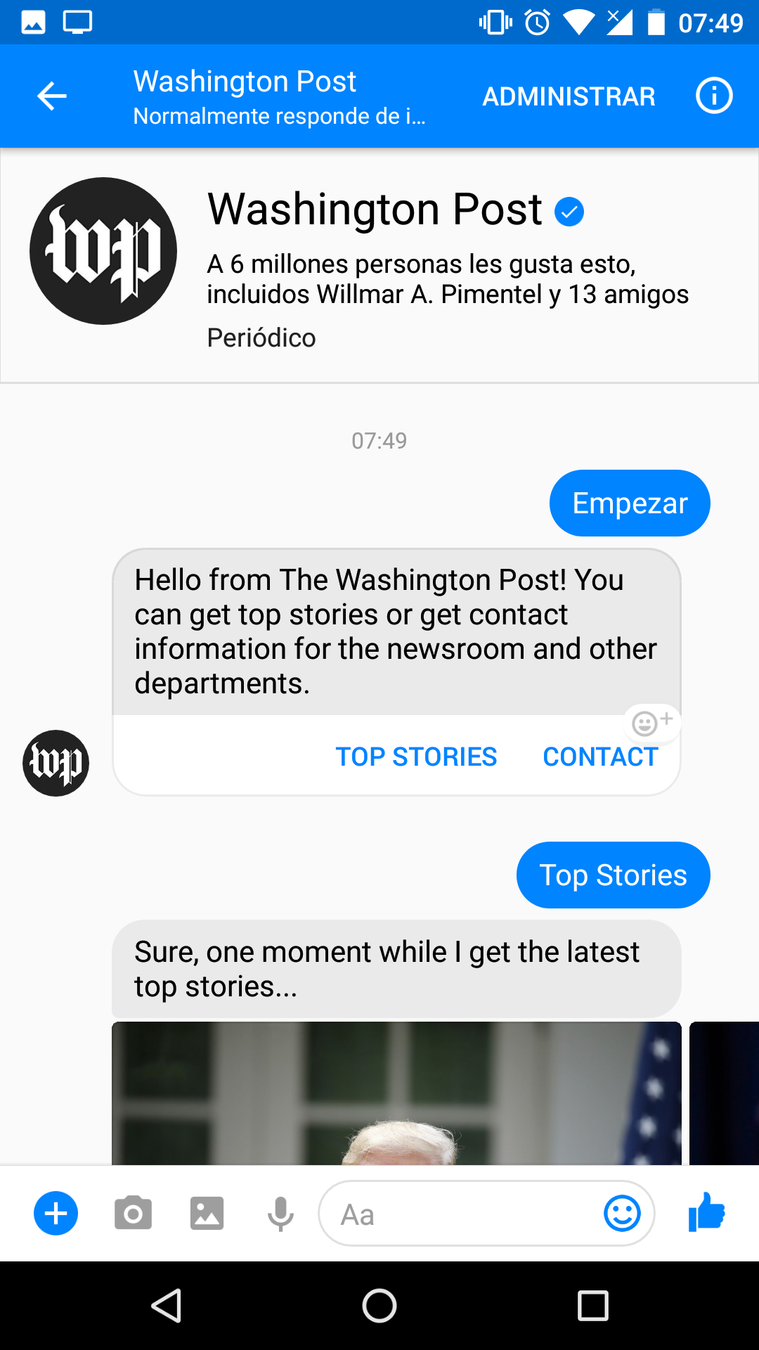Choose the CONTACT button
The height and width of the screenshot is (1350, 759).
tap(600, 757)
